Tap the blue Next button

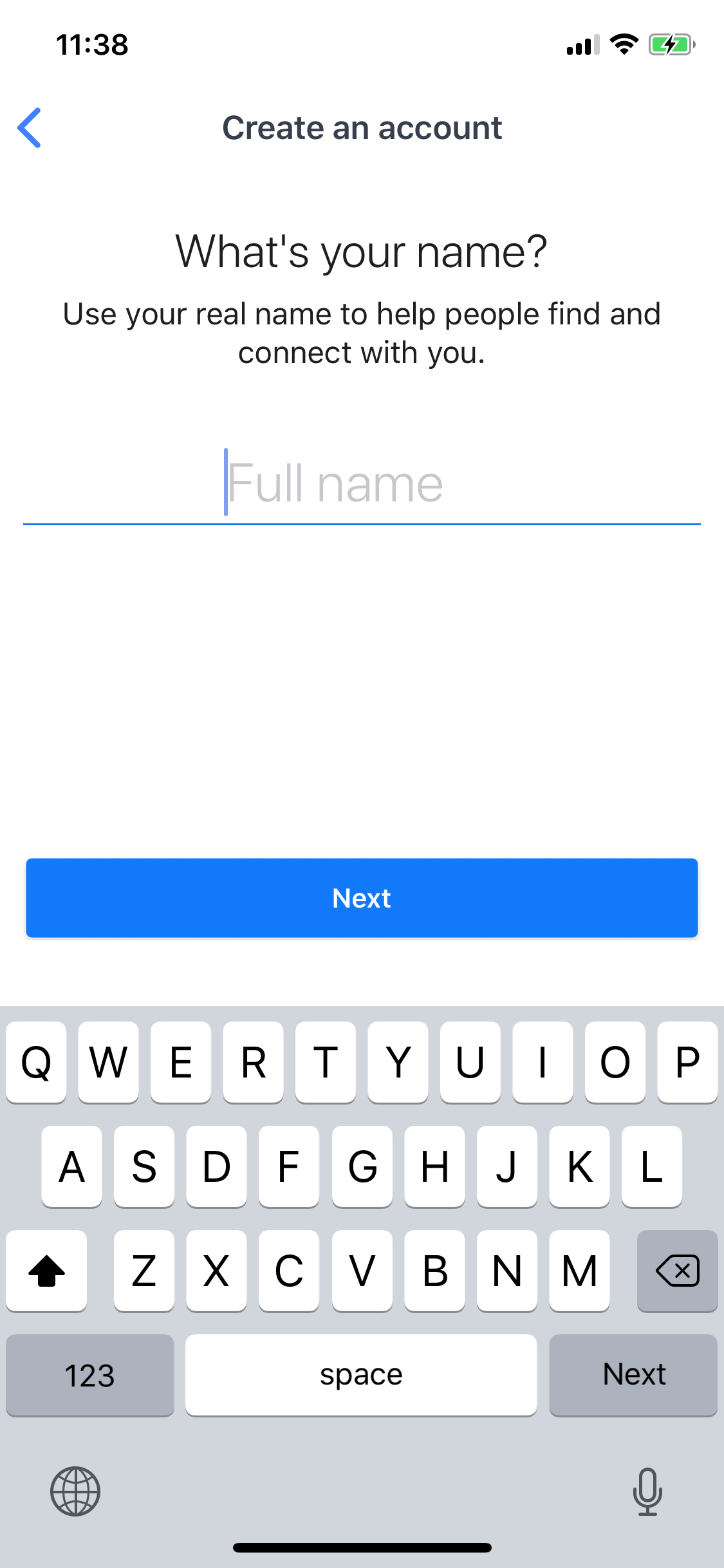(x=362, y=898)
